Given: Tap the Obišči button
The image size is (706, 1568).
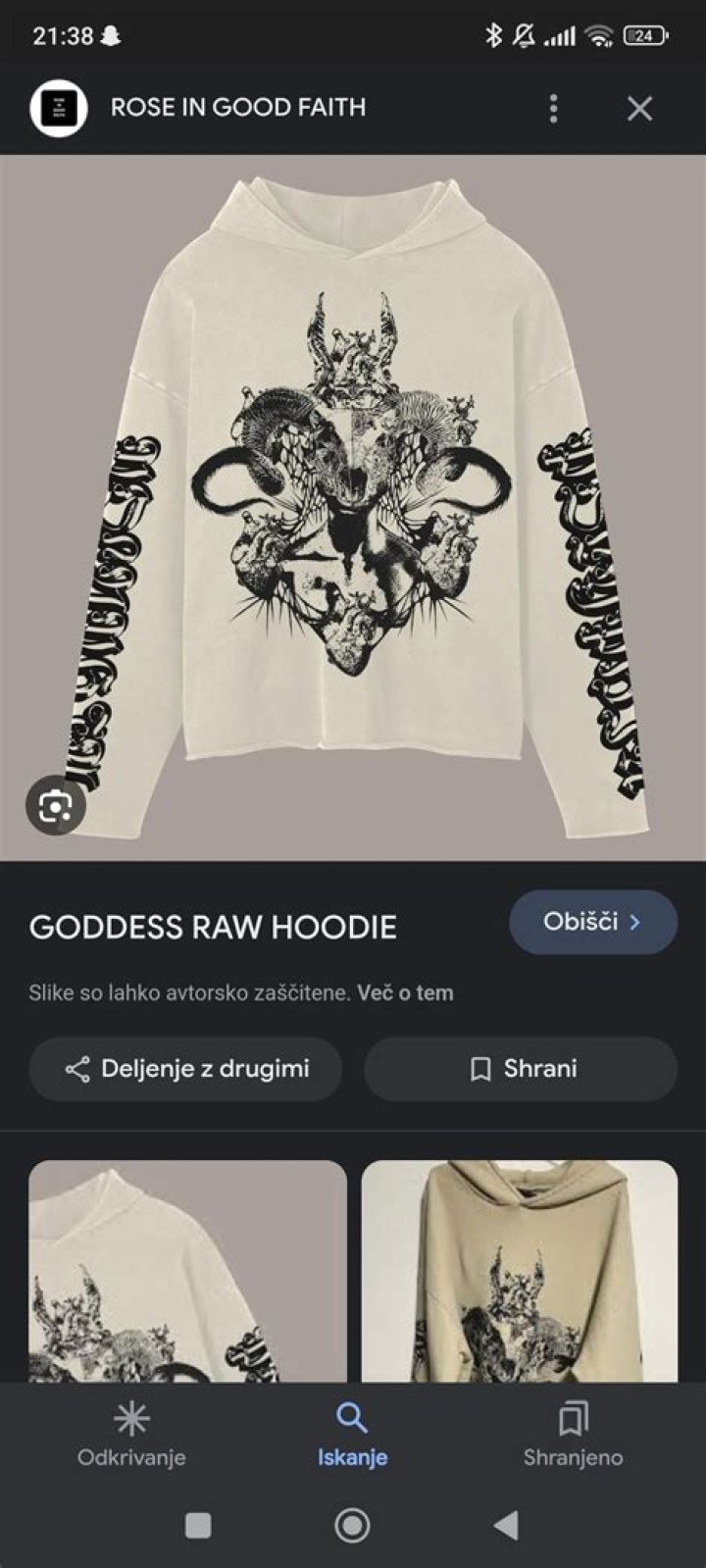Looking at the screenshot, I should coord(592,922).
